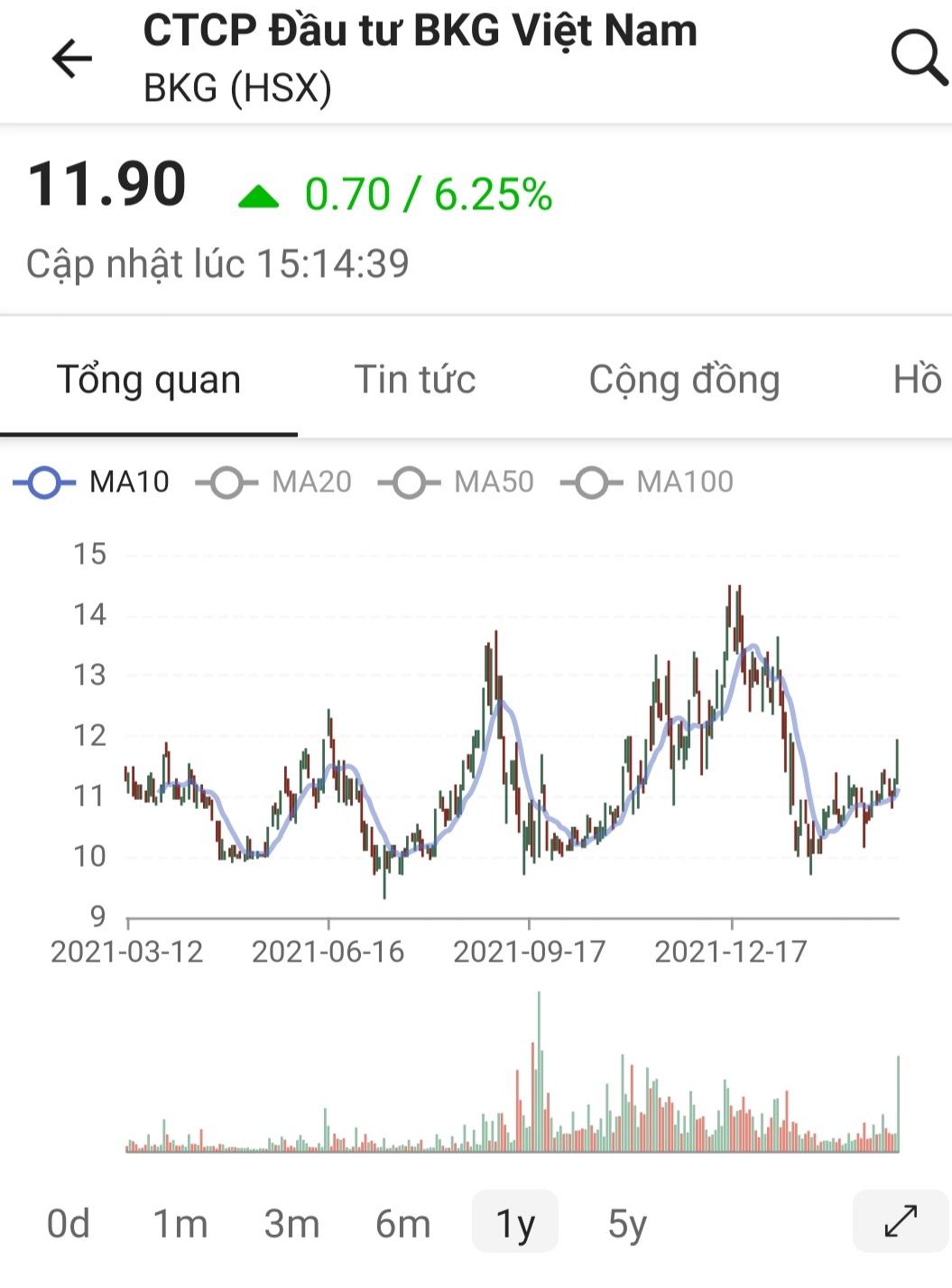Select the 0d chart range
This screenshot has width=952, height=1288.
click(x=69, y=1224)
